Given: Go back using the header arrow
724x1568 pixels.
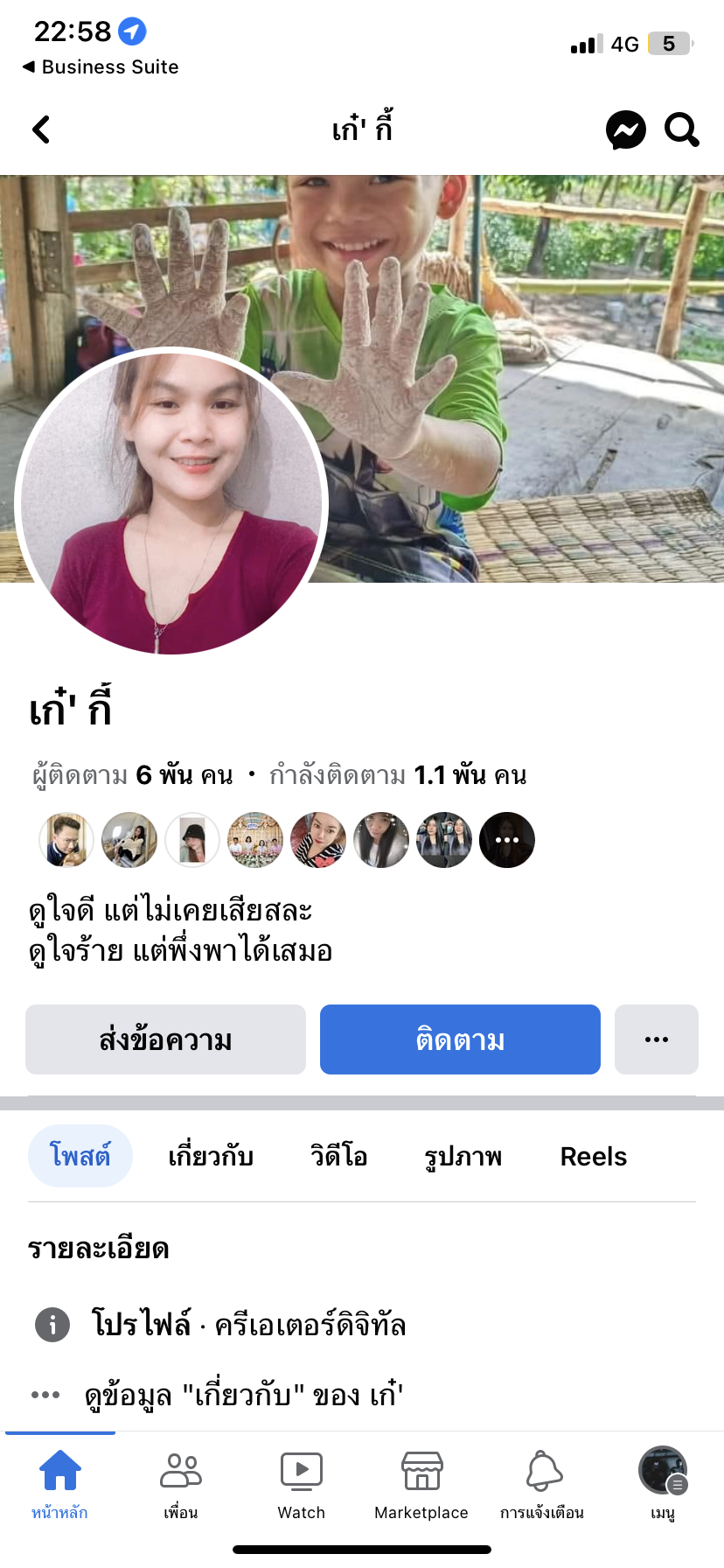Looking at the screenshot, I should [41, 130].
